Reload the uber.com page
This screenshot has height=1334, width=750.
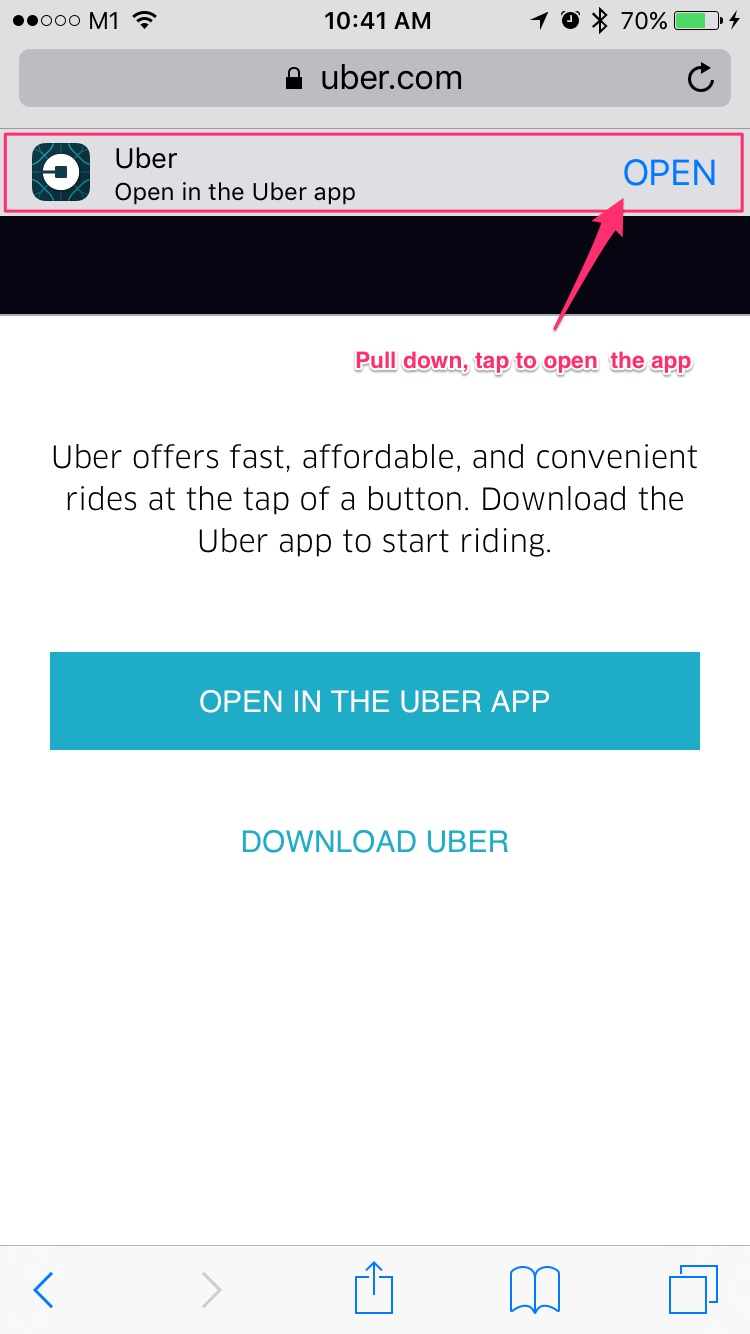coord(702,78)
